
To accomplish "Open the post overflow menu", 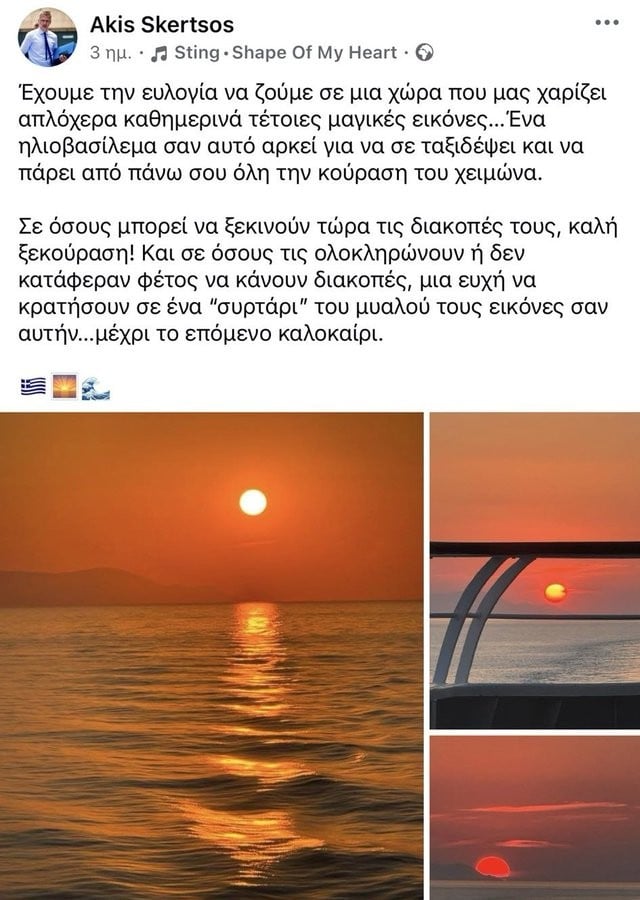I will [x=606, y=22].
